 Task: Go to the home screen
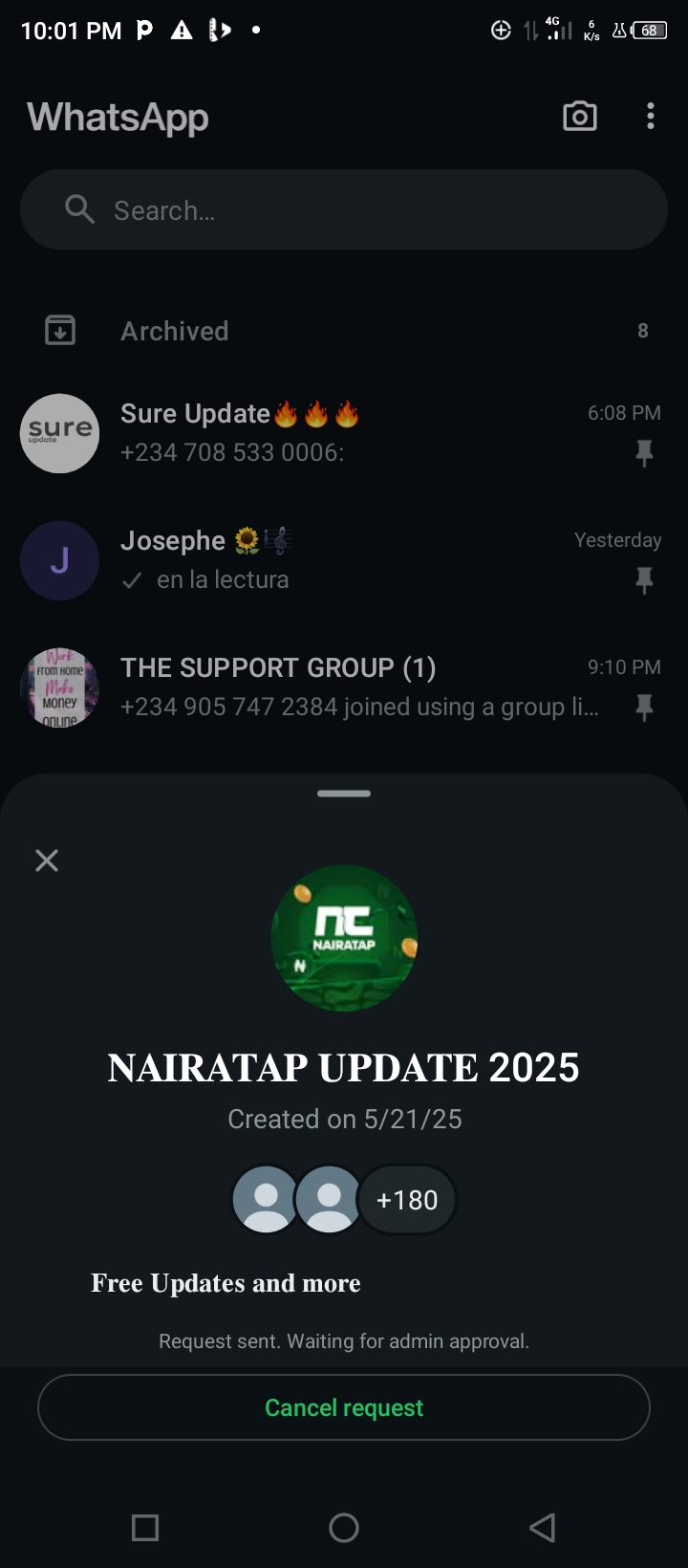[x=344, y=1527]
